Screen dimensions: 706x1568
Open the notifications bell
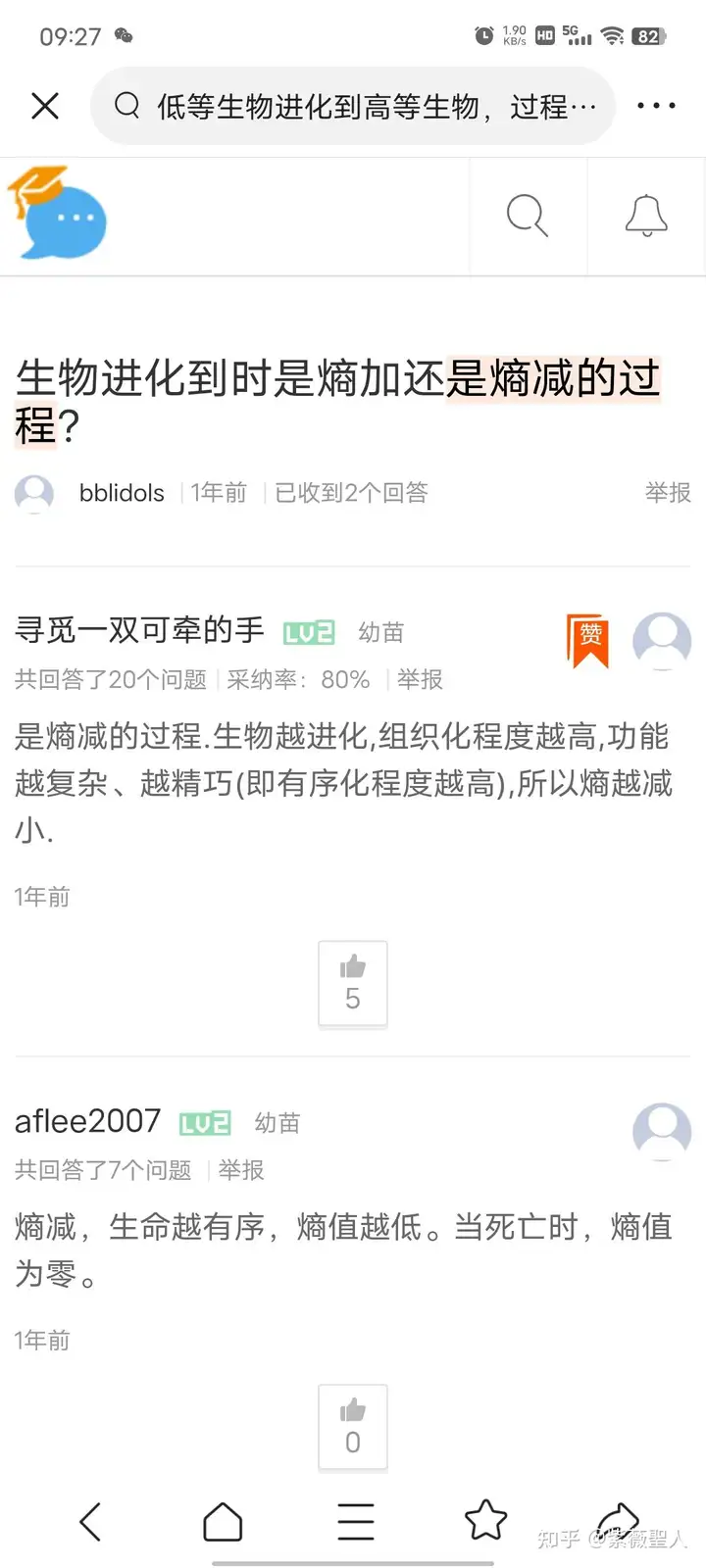(x=646, y=216)
